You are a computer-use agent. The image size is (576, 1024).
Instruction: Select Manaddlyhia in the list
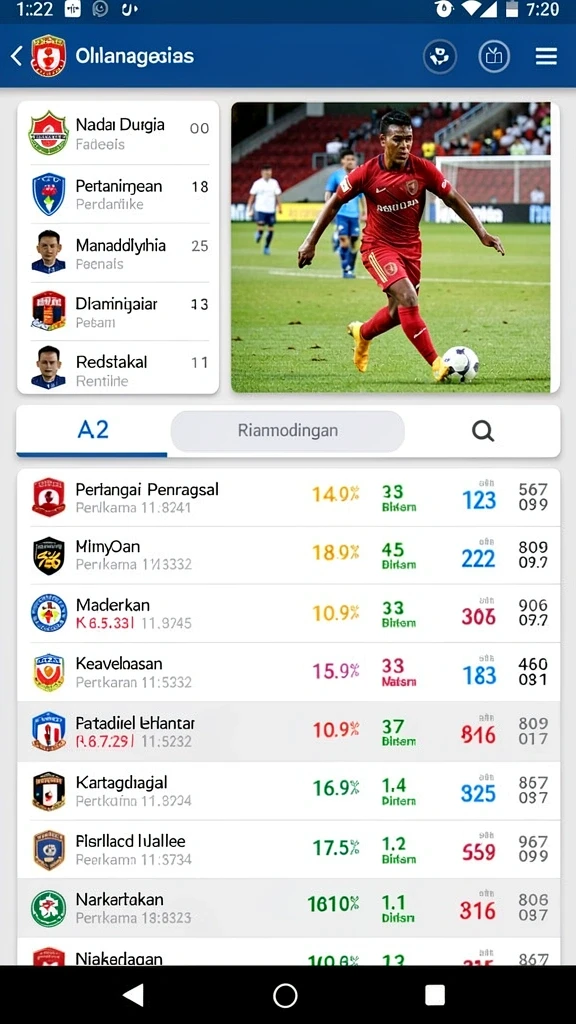119,253
